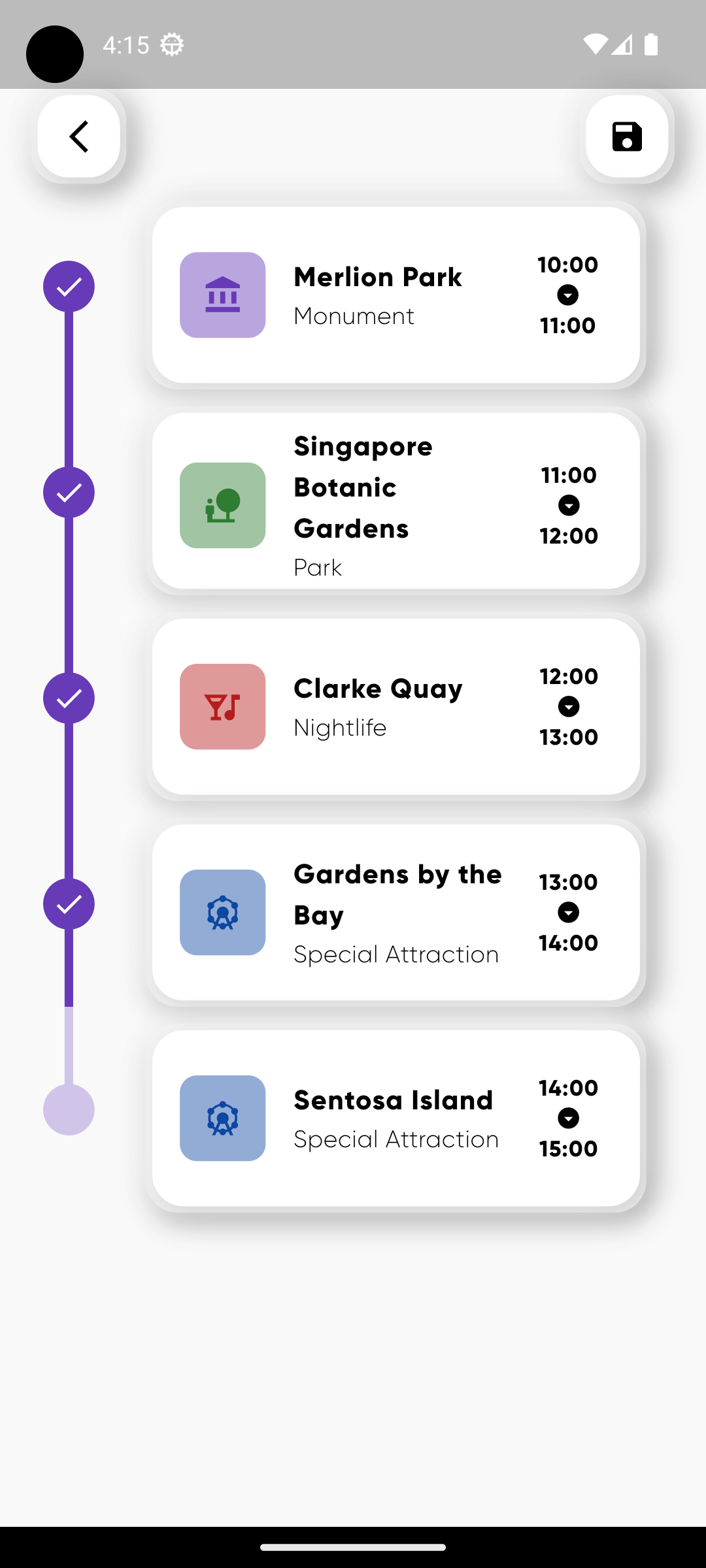Expand the time dropdown for Merlion Park

point(568,295)
